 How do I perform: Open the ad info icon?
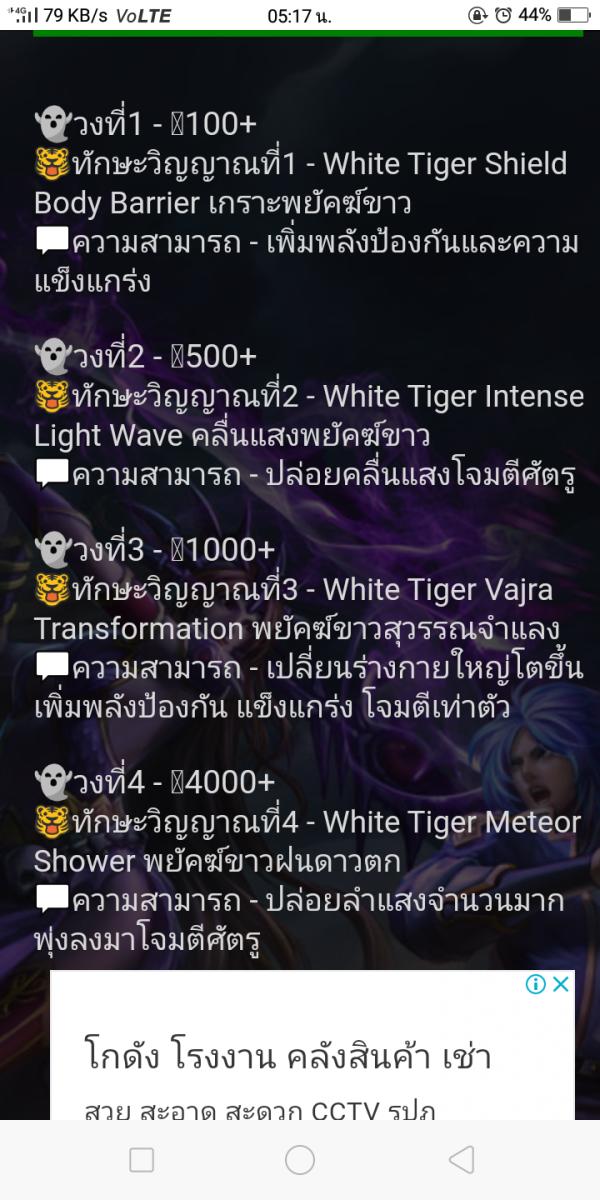536,984
